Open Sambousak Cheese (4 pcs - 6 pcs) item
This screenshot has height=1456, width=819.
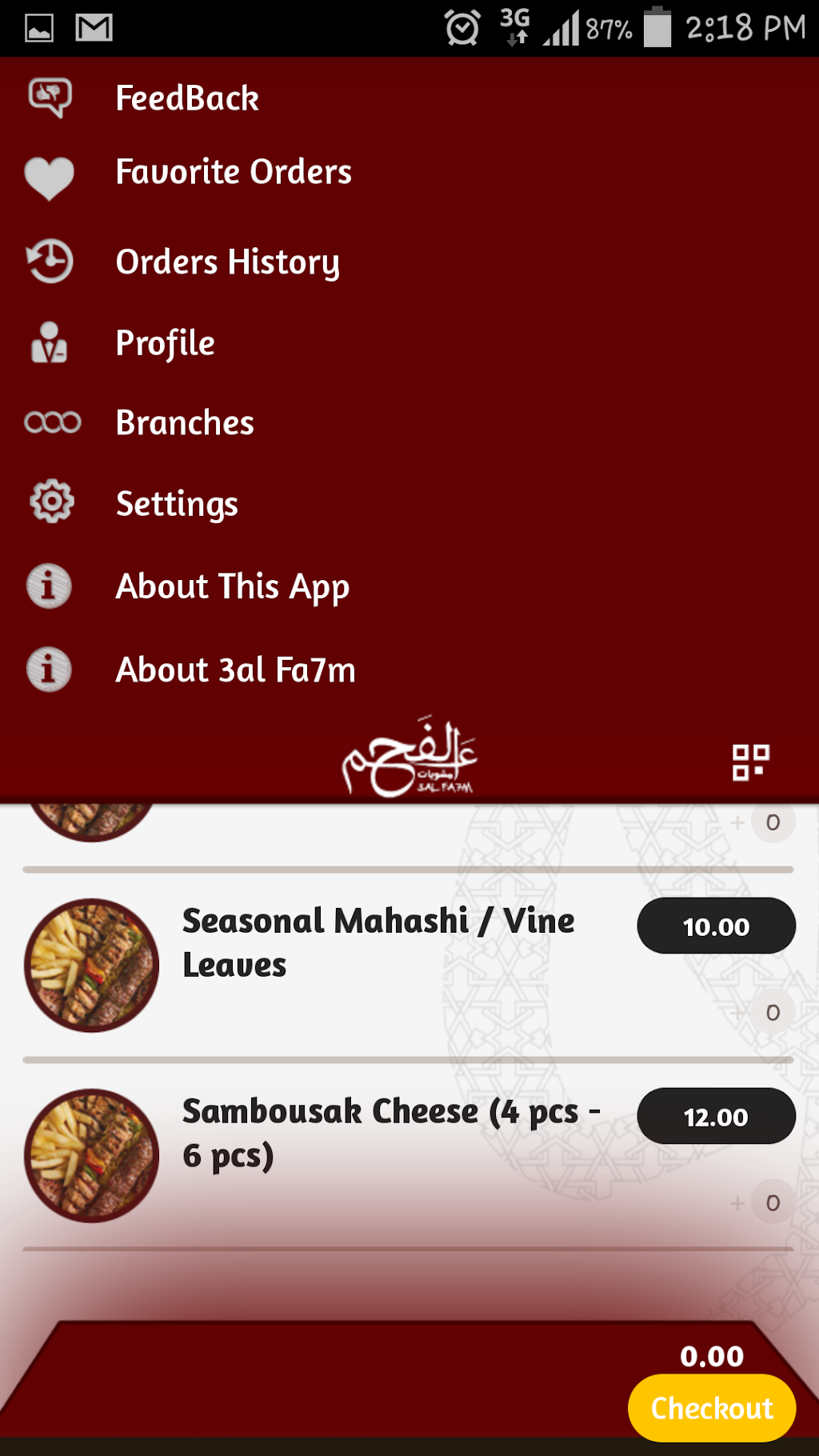(390, 1133)
